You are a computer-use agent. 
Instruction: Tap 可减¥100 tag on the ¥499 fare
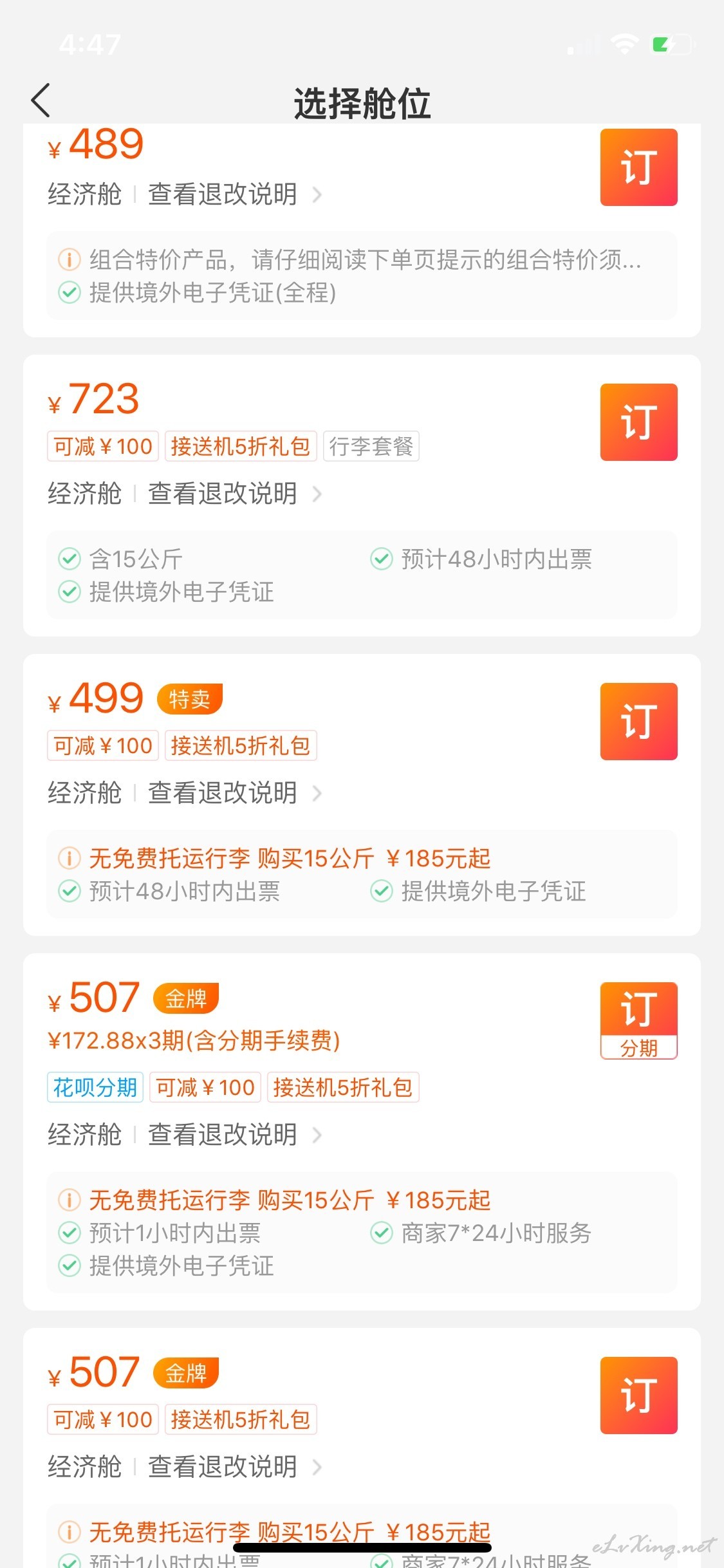pos(103,745)
